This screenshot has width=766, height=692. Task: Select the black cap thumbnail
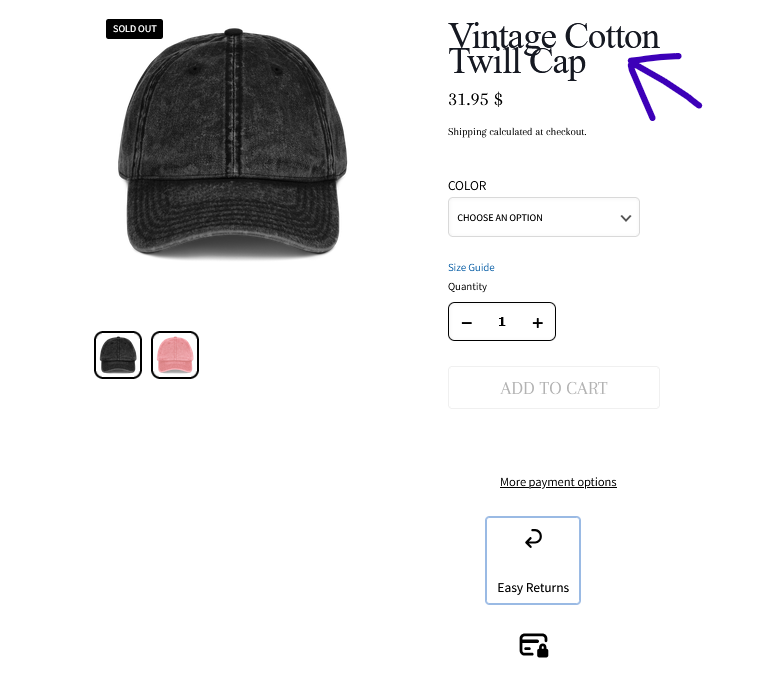[118, 355]
